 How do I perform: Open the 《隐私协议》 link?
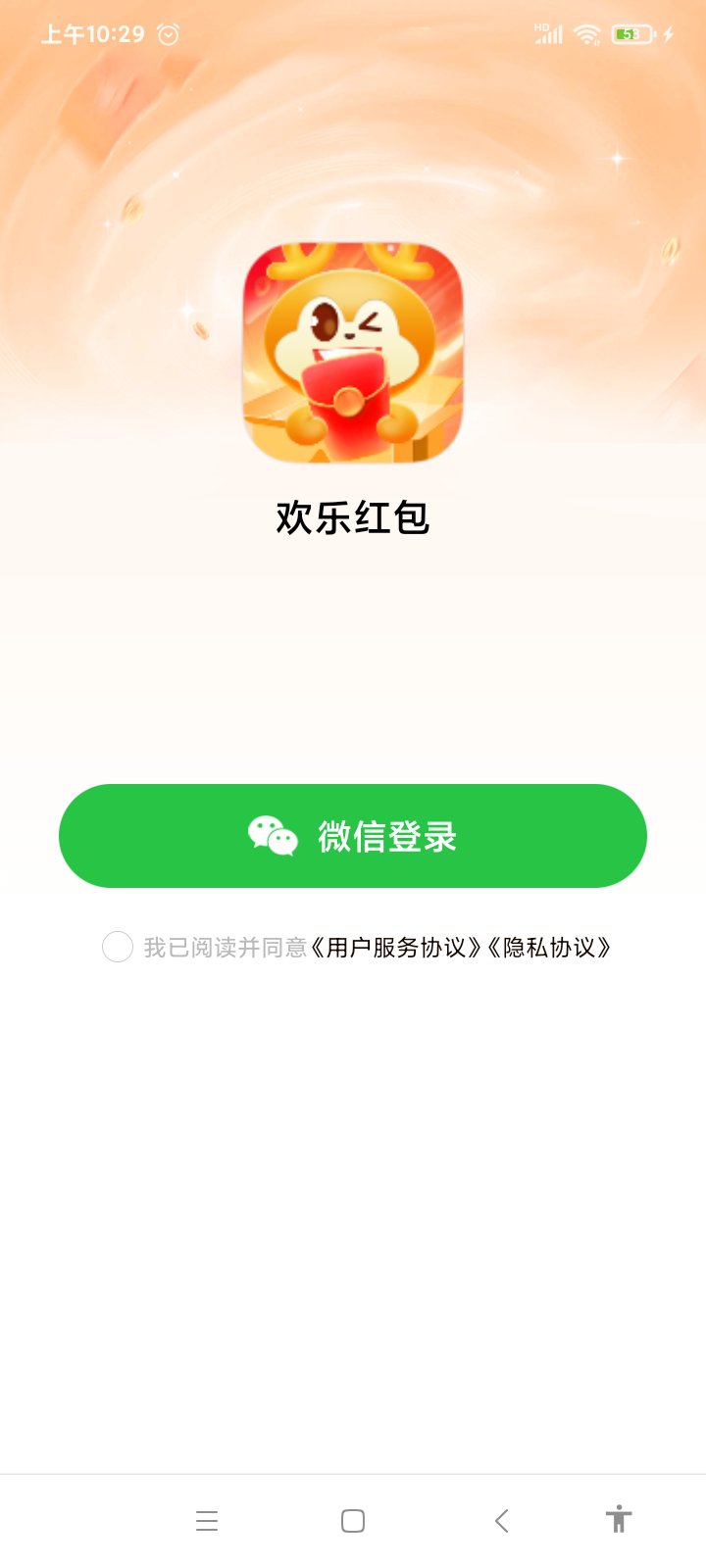click(549, 948)
